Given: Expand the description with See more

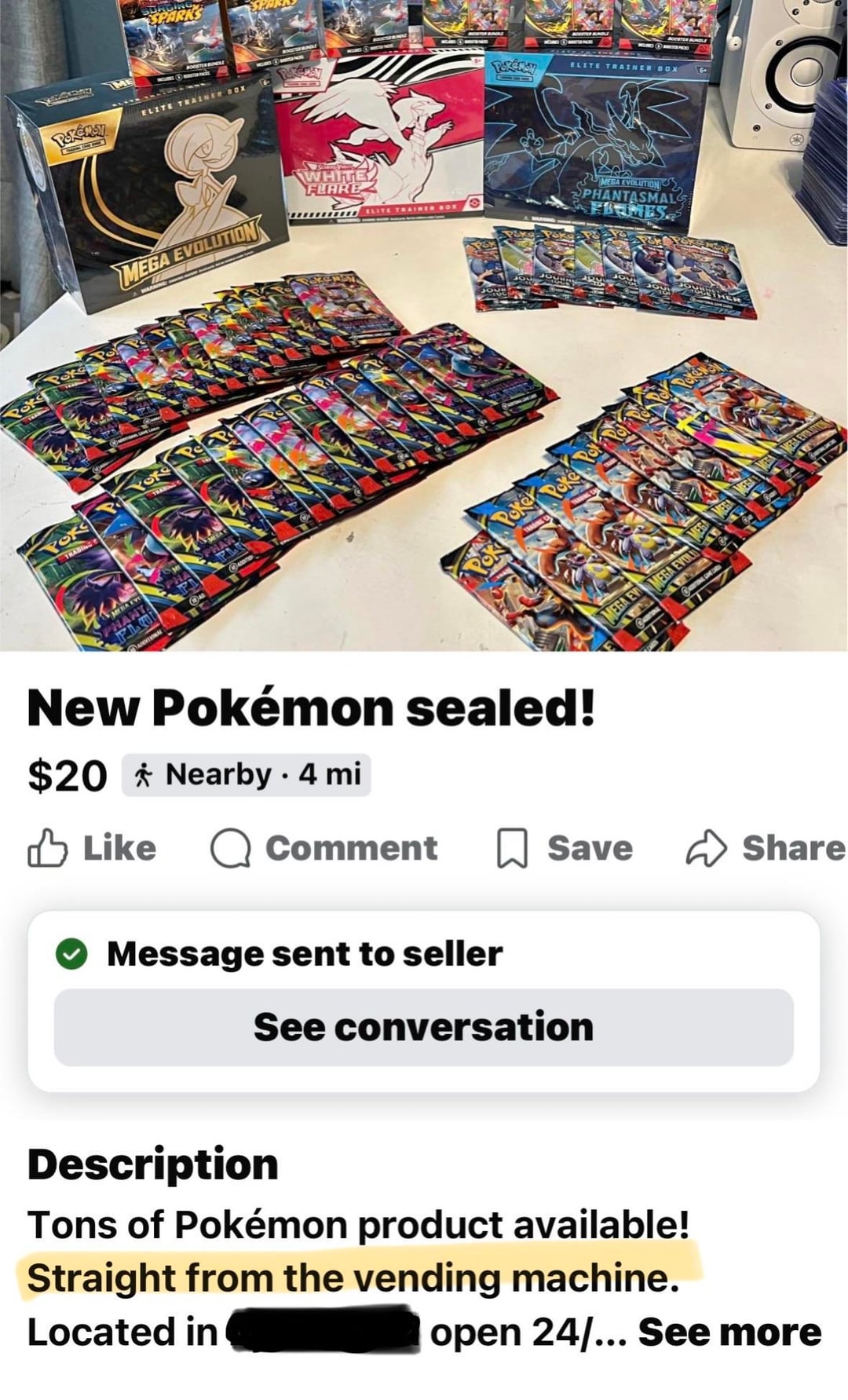Looking at the screenshot, I should tap(729, 1332).
